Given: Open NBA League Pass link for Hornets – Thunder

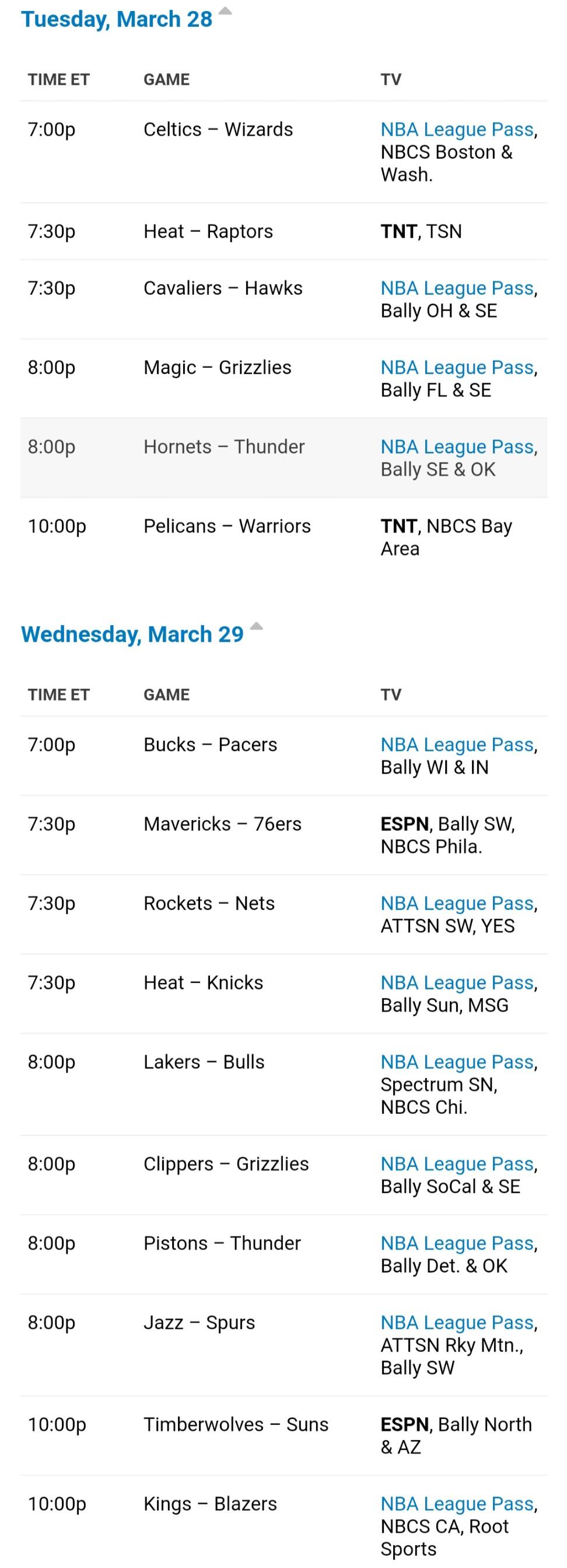Looking at the screenshot, I should [457, 447].
